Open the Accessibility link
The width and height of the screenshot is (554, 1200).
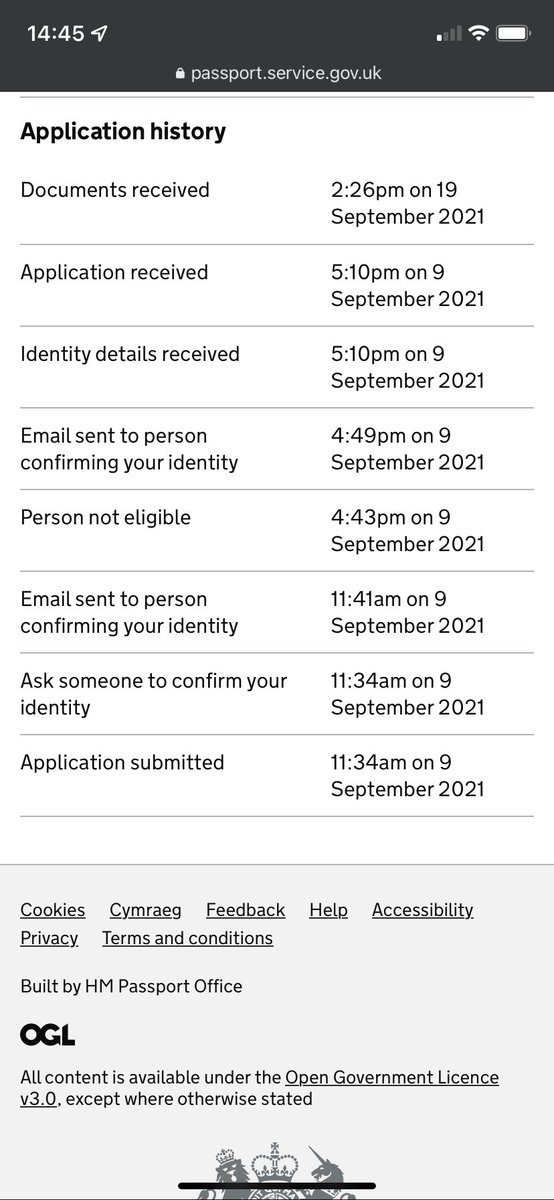click(423, 910)
